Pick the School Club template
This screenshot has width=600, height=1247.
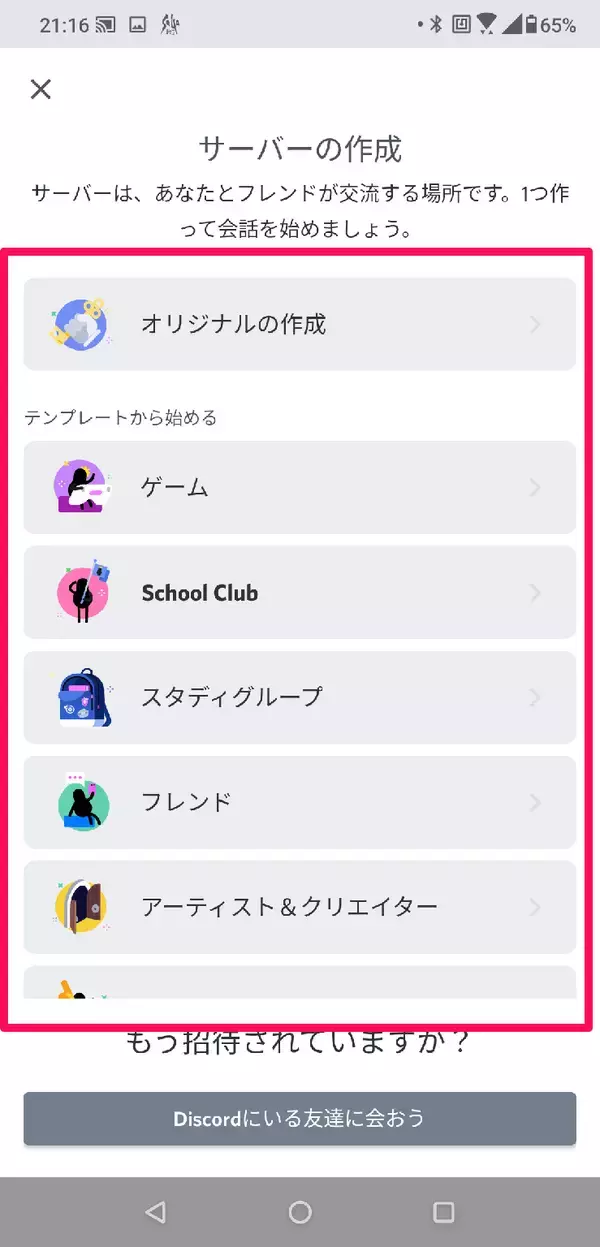point(299,592)
